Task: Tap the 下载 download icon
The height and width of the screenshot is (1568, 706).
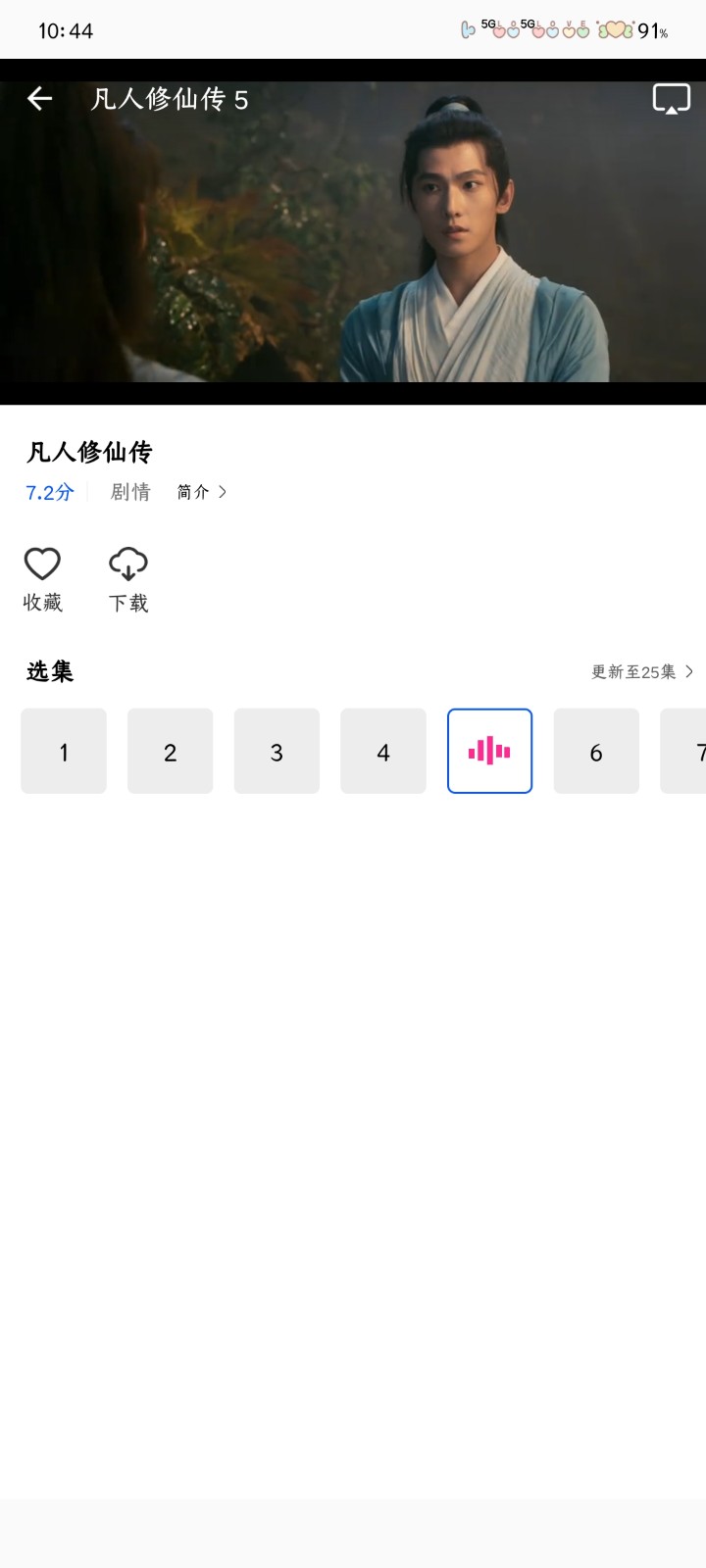Action: click(x=127, y=578)
